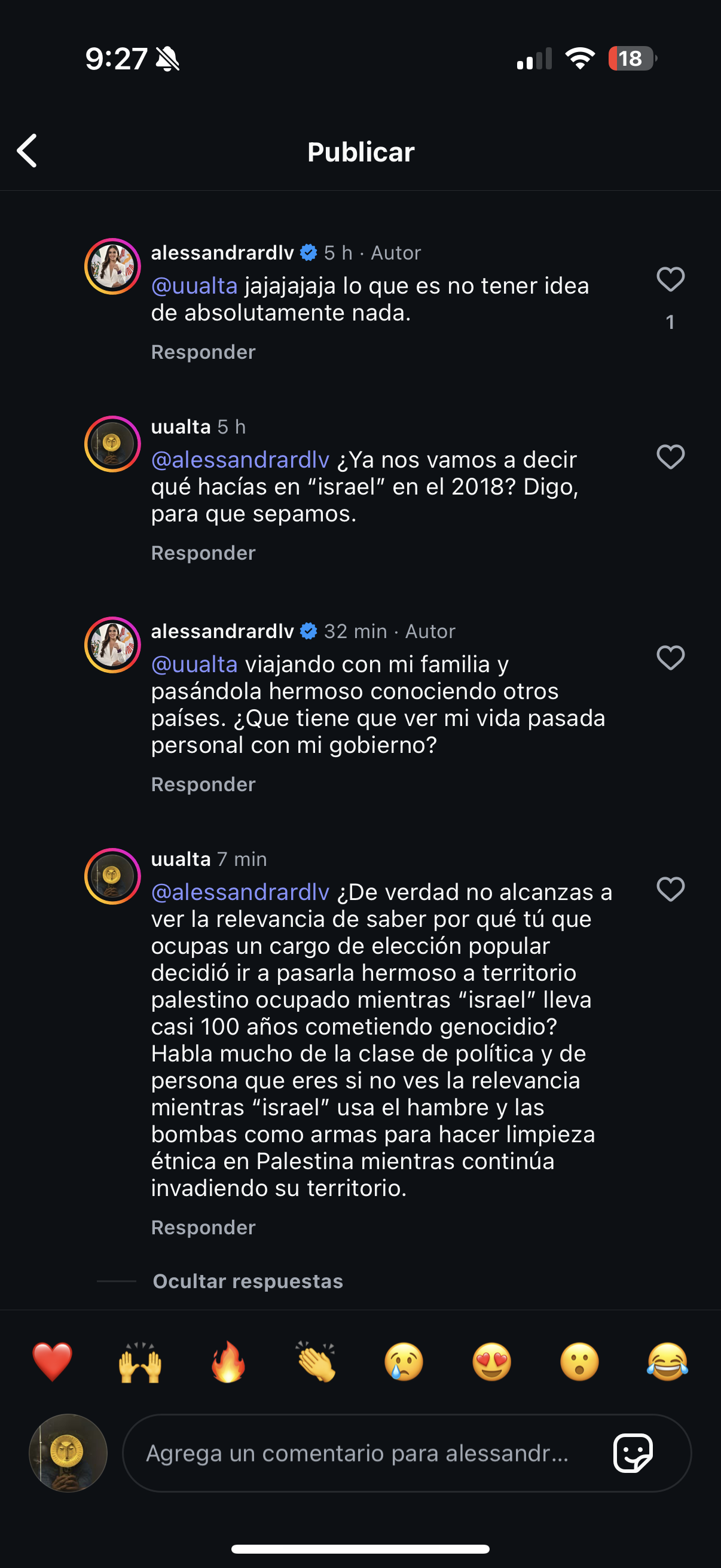Like uualta's comment about israel in 2018
721x1568 pixels.
671,457
